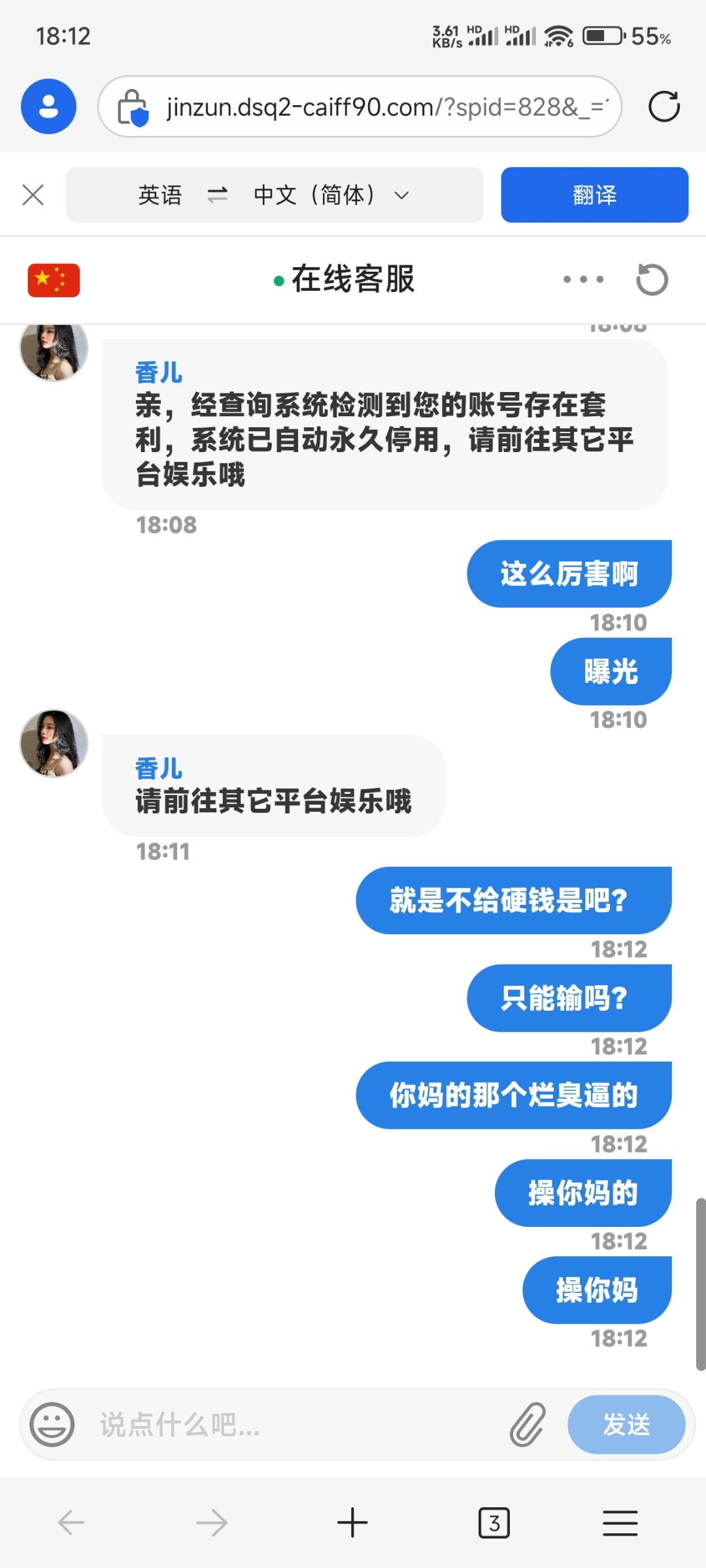Viewport: 706px width, 1568px height.
Task: Open the China flag language selector
Action: 54,280
